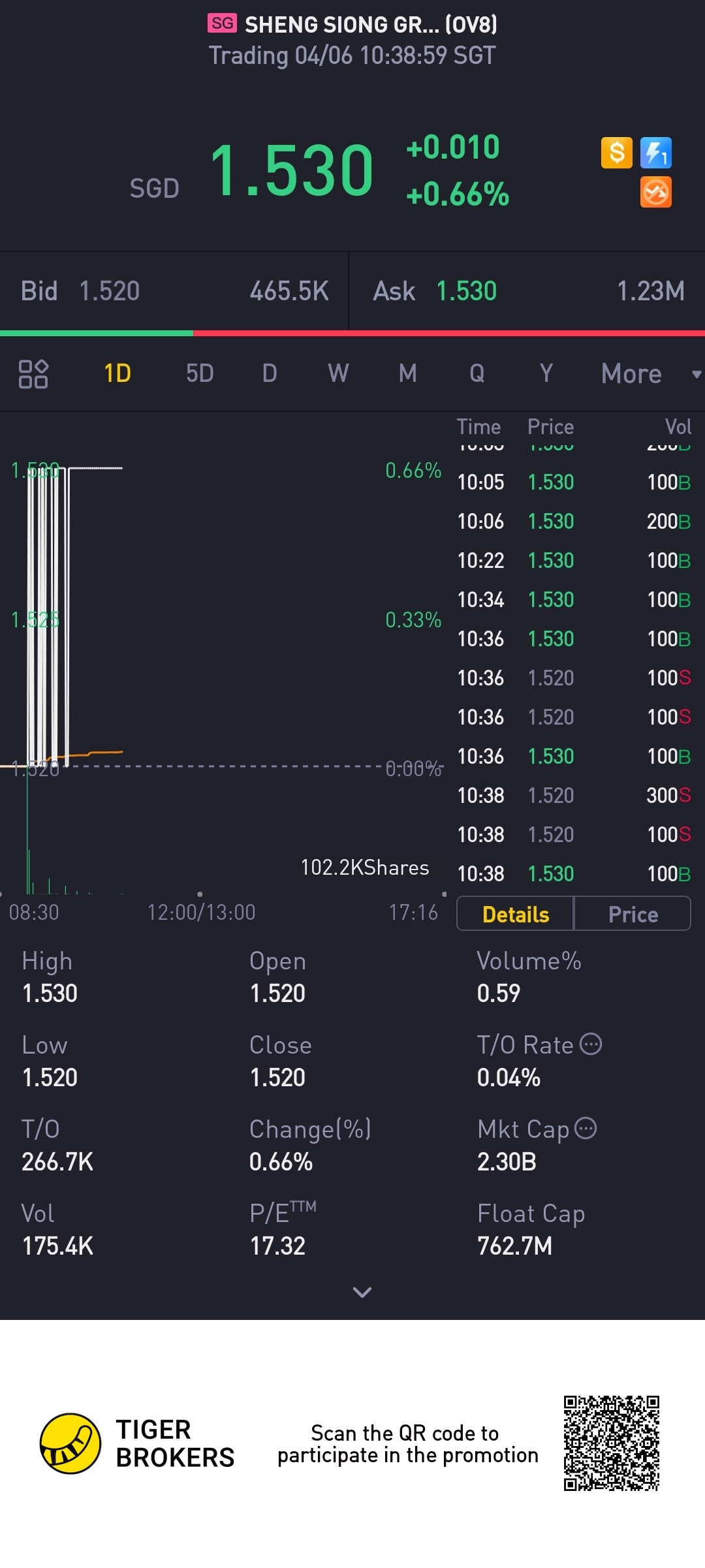705x1568 pixels.
Task: Show the monthly M chart
Action: click(x=407, y=373)
